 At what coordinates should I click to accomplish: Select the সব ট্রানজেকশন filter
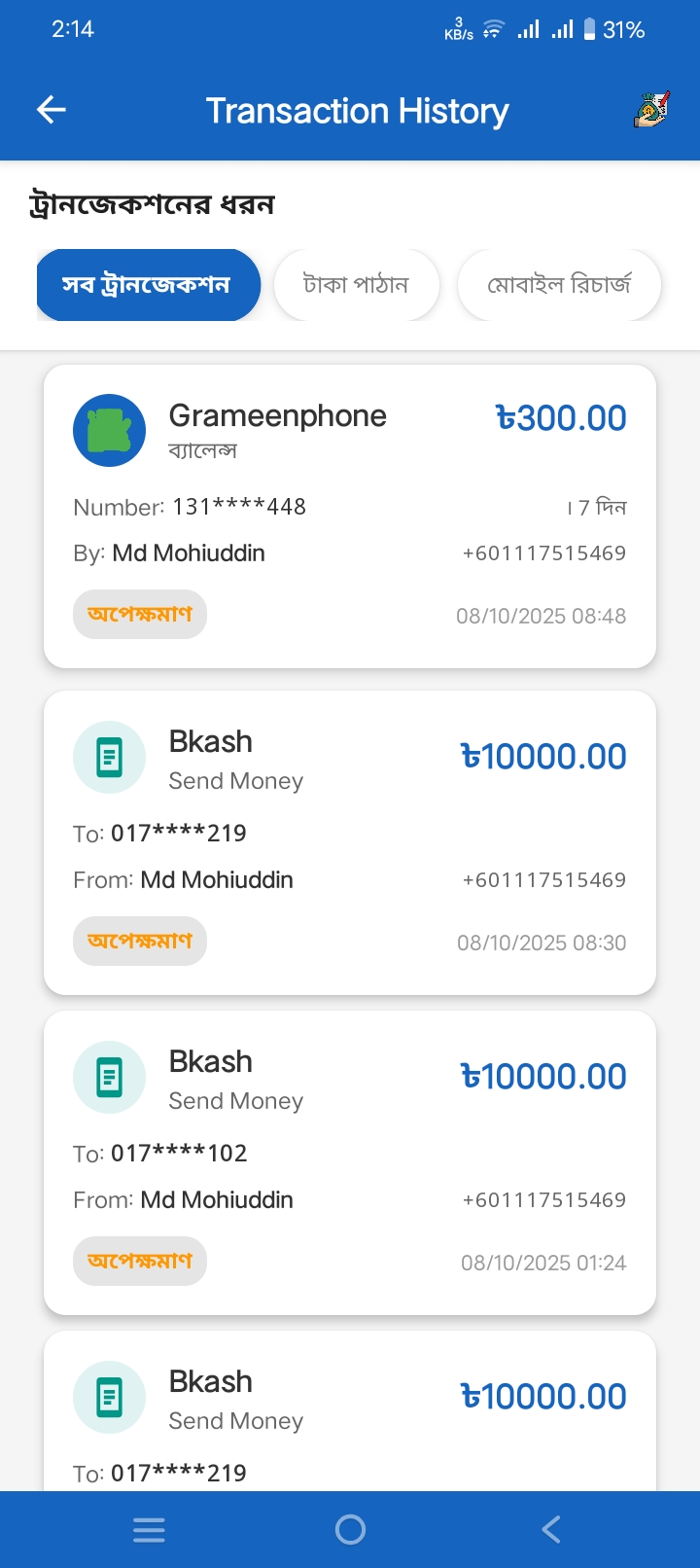coord(148,285)
